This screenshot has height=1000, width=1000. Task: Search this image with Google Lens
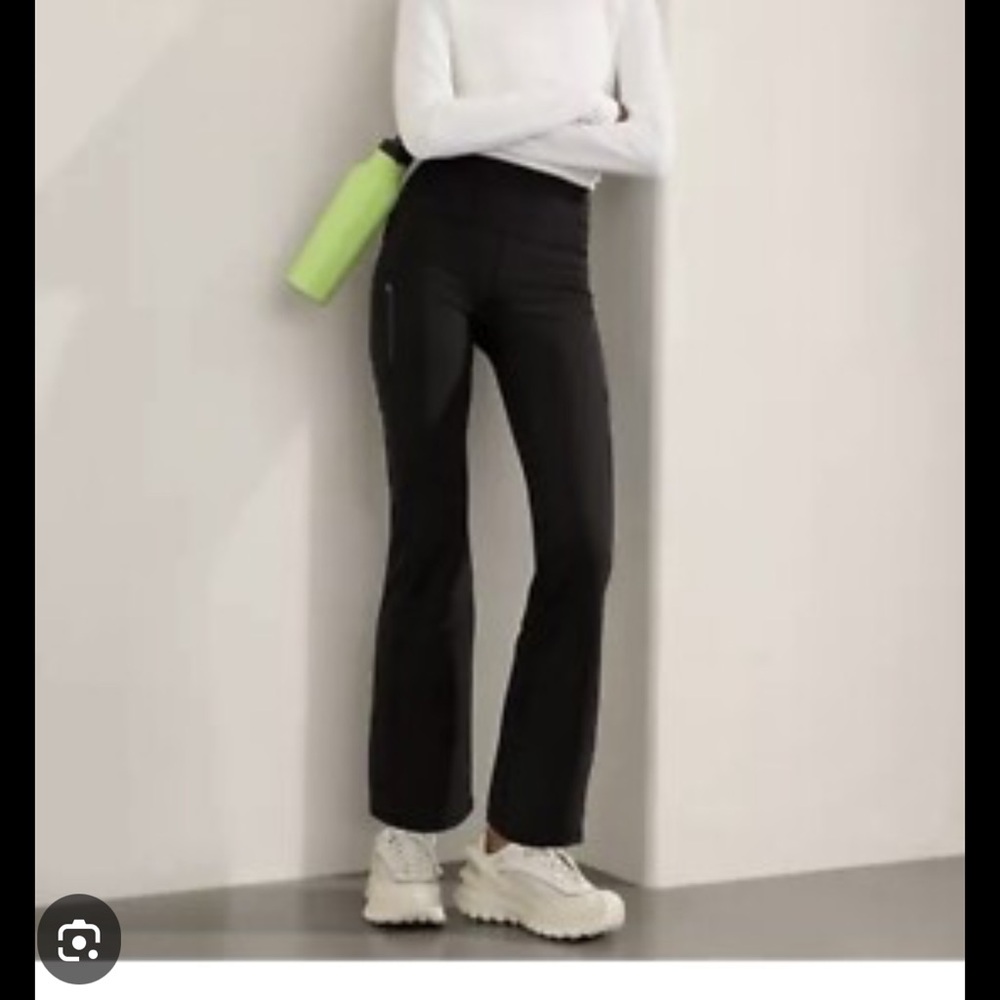pyautogui.click(x=79, y=939)
